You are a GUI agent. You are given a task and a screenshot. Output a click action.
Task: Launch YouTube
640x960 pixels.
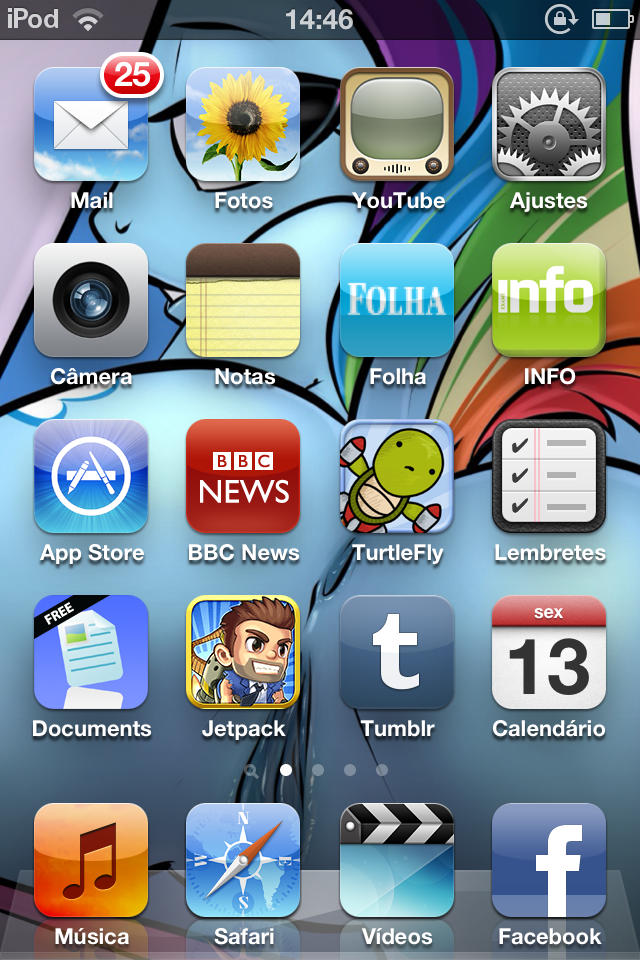click(x=397, y=124)
